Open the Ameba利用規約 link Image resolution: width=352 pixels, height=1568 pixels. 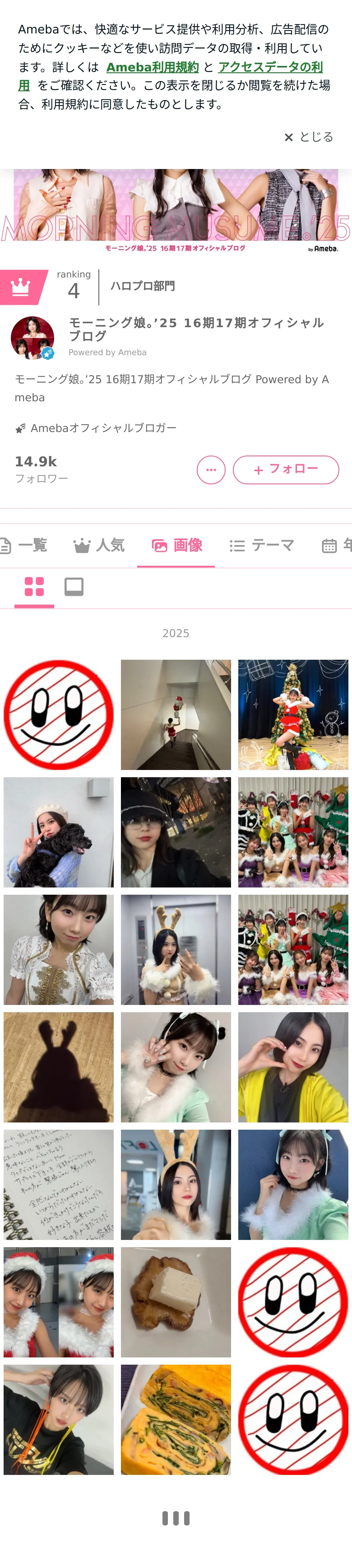point(153,67)
